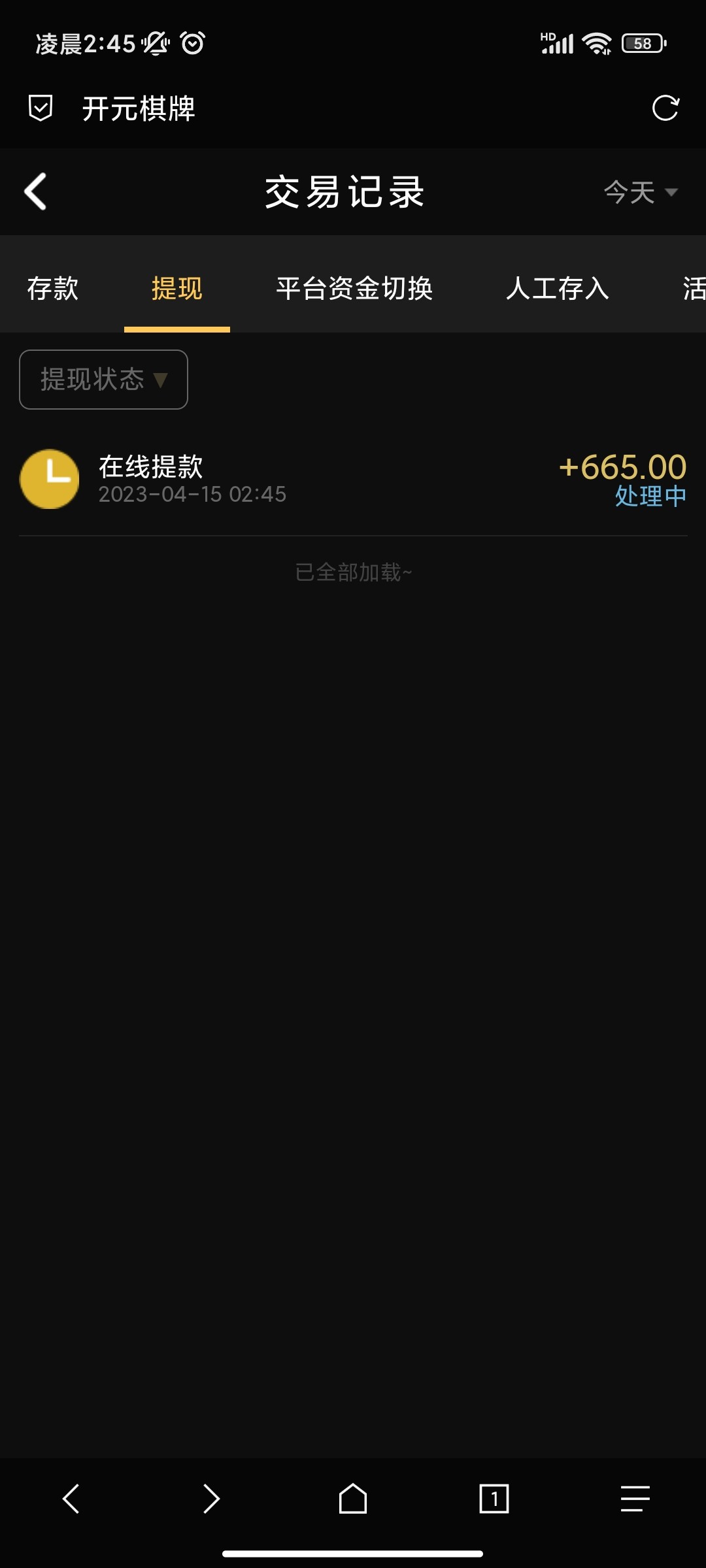The width and height of the screenshot is (706, 1568).
Task: Open the browser menu
Action: point(635,1498)
